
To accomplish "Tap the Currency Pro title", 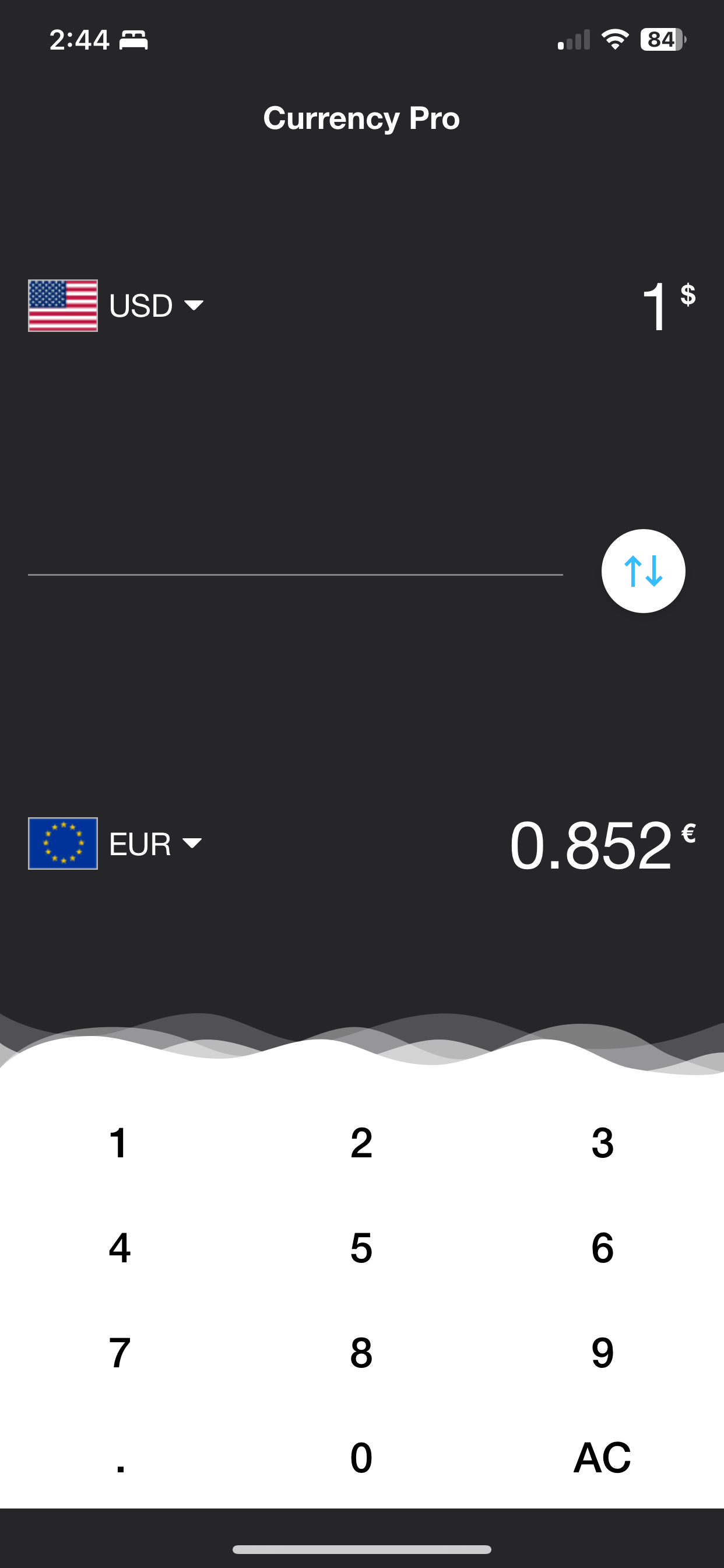I will [x=361, y=118].
